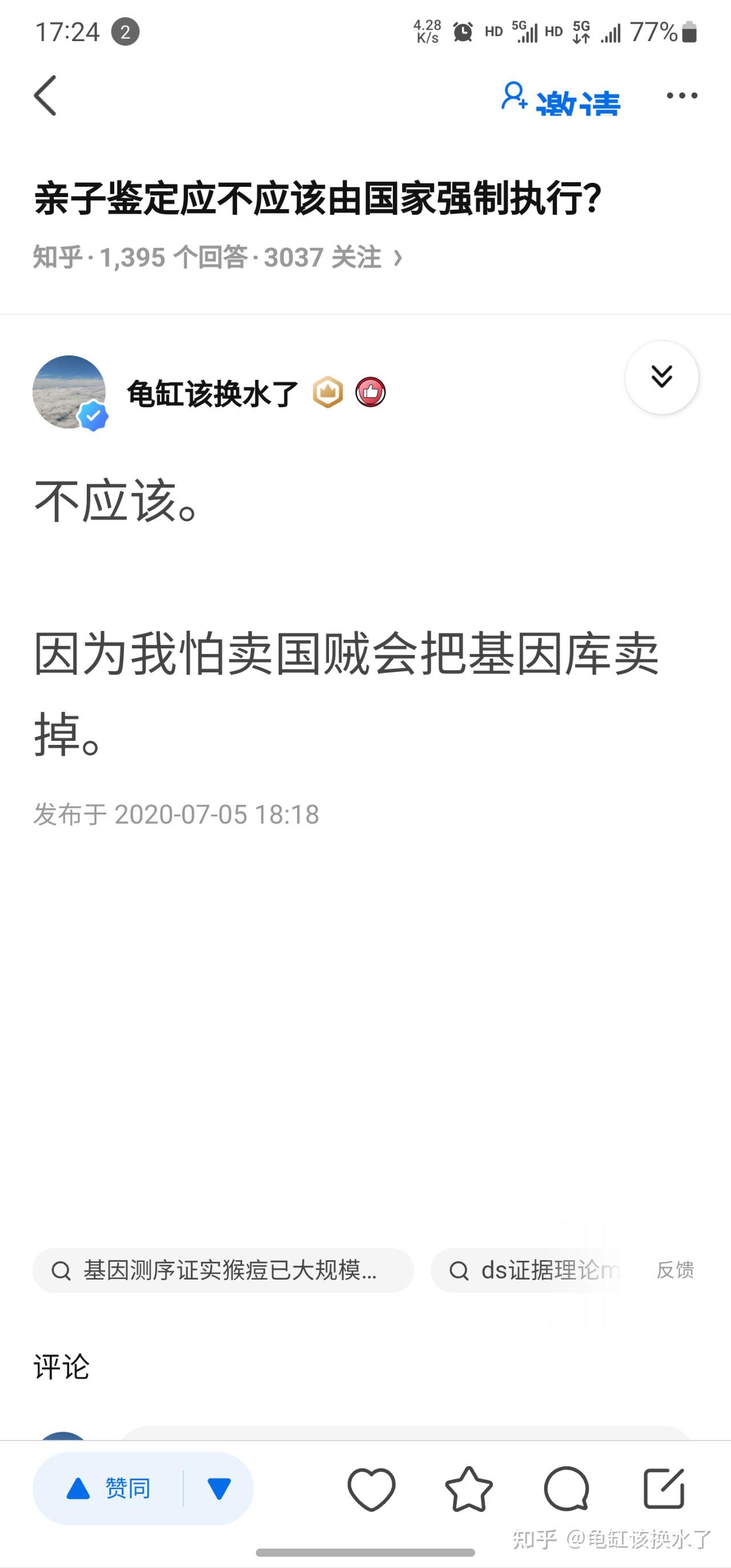Favorite the answer with star icon
The height and width of the screenshot is (1568, 731).
(469, 1489)
